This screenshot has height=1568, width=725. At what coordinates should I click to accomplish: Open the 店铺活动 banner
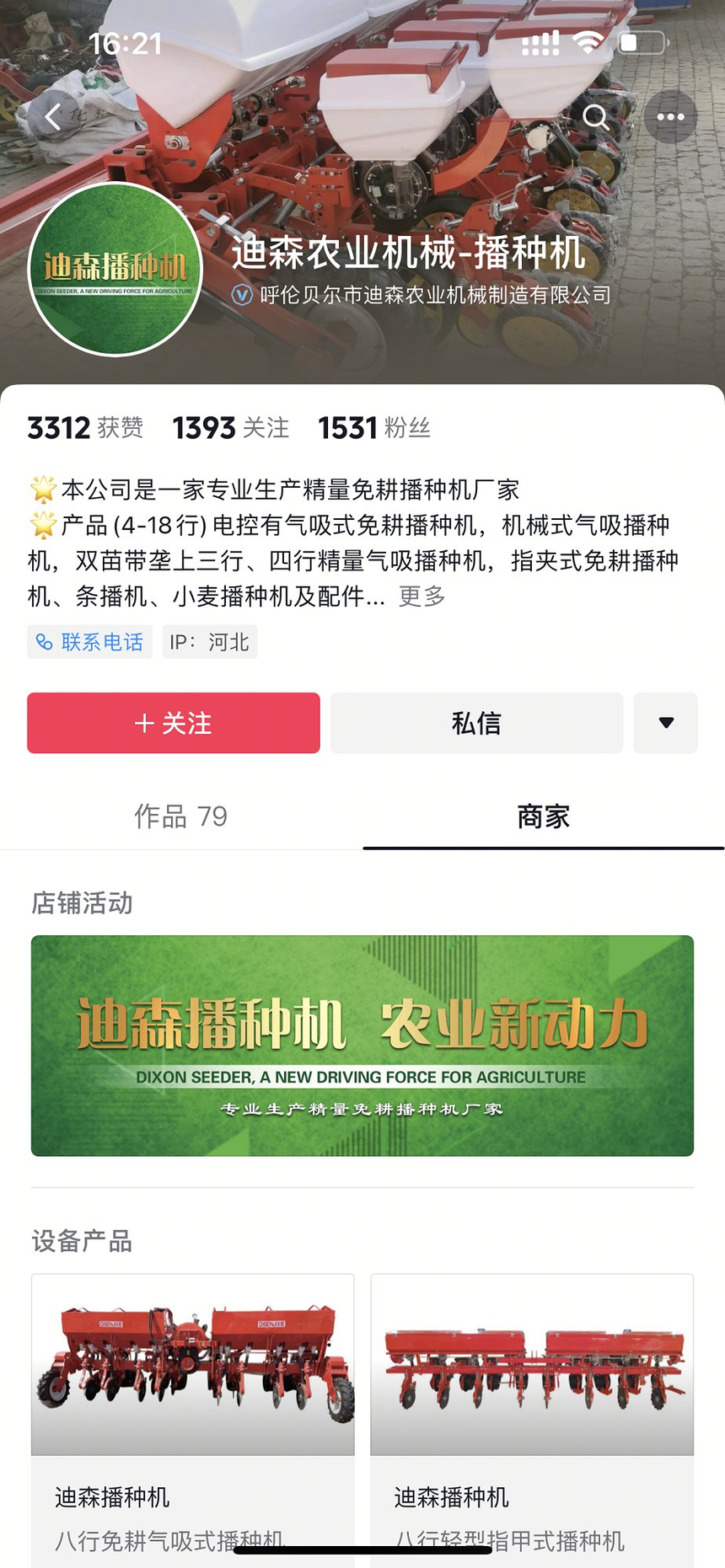(362, 1046)
